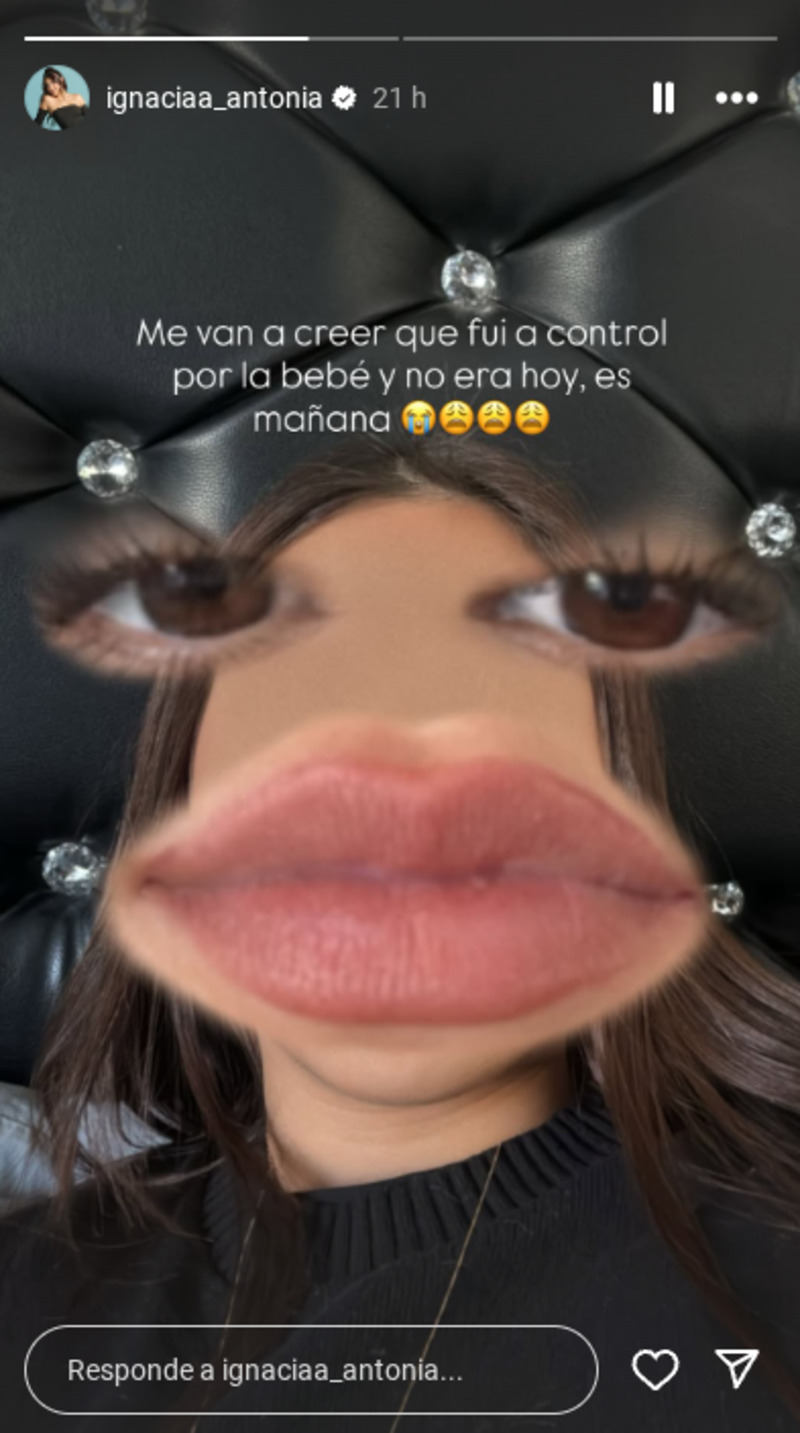Tap the ignaciaa_antonia username

point(214,98)
